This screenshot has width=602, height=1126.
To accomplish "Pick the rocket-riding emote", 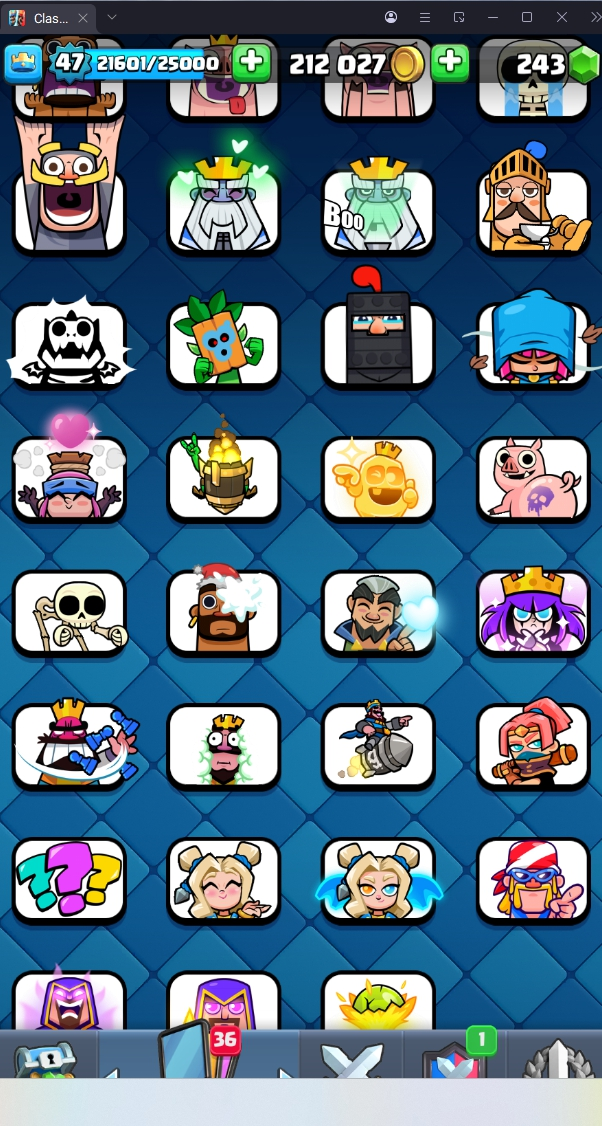I will tap(378, 745).
